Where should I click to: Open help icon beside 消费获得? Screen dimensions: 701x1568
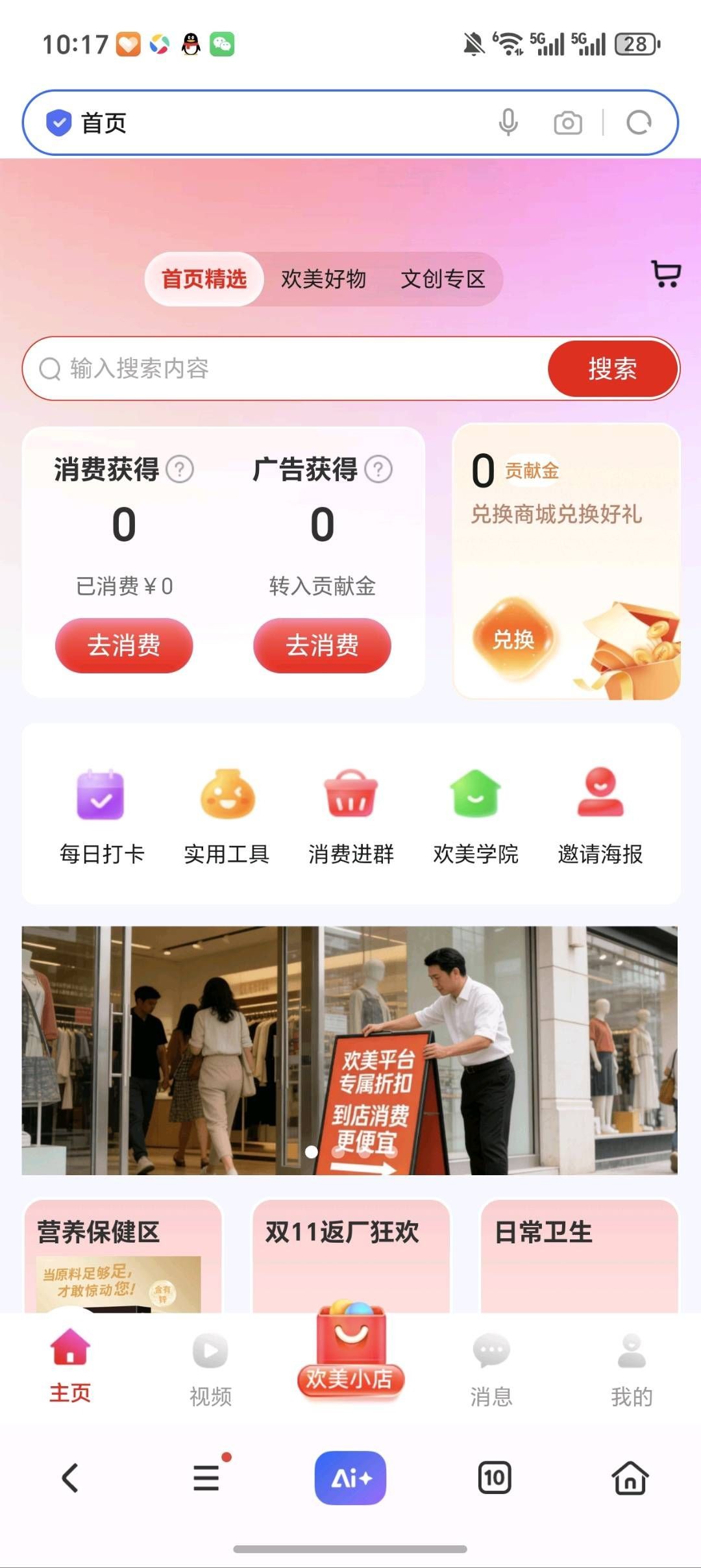pos(180,469)
